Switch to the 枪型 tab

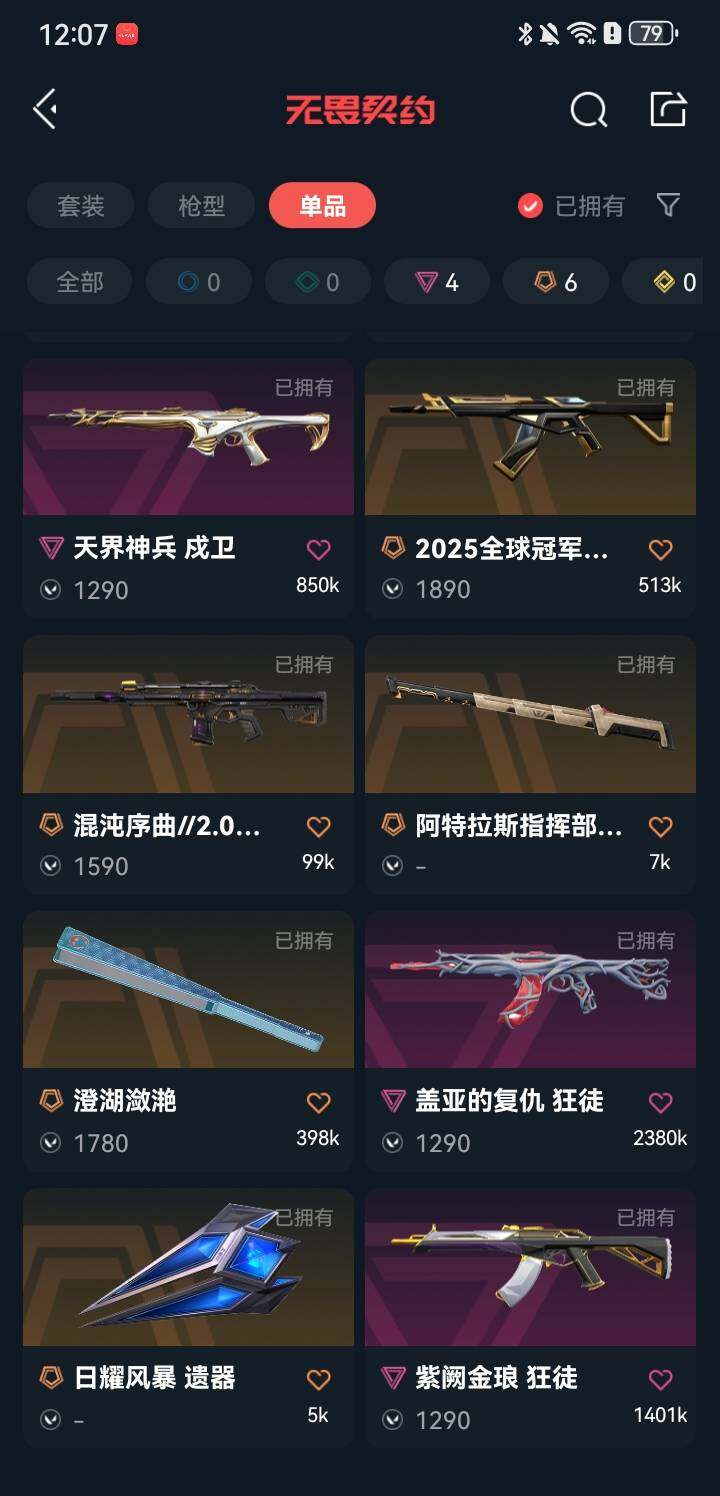pos(201,206)
